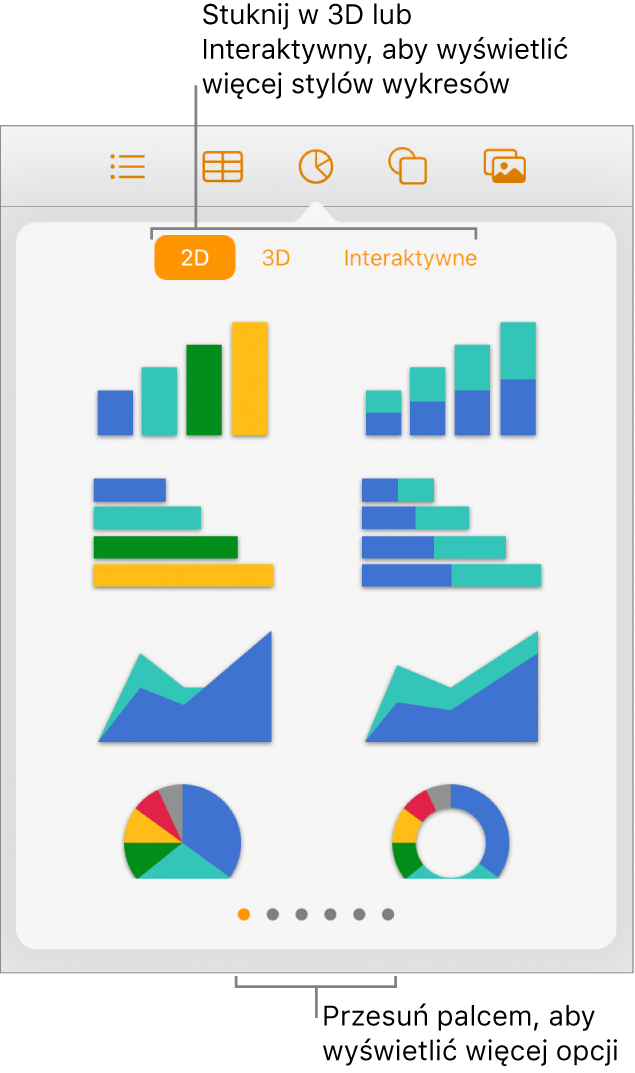This screenshot has width=635, height=1073.
Task: Choose the multicolor horizontal bar chart
Action: [x=183, y=532]
